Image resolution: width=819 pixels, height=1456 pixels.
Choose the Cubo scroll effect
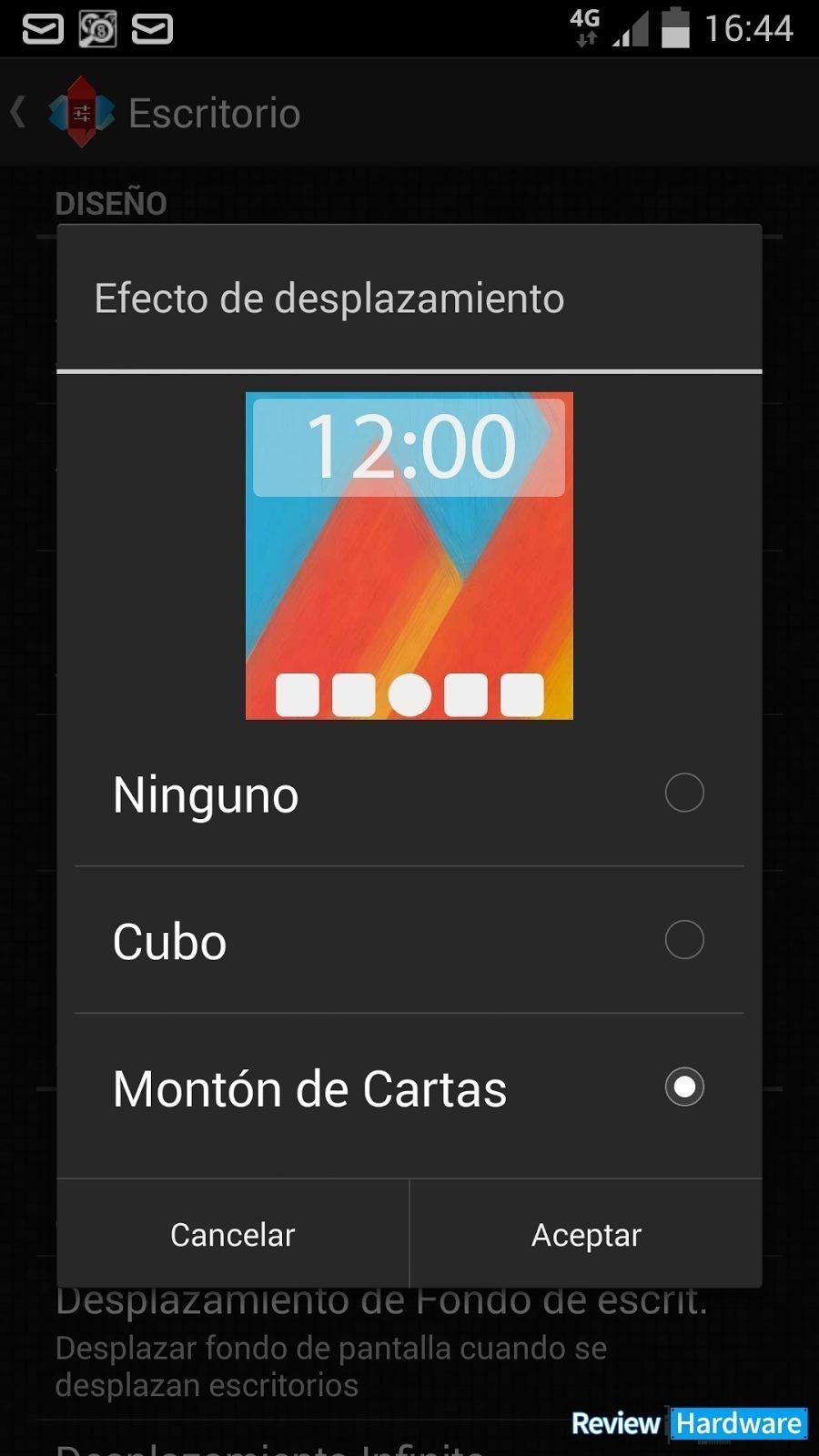click(409, 940)
